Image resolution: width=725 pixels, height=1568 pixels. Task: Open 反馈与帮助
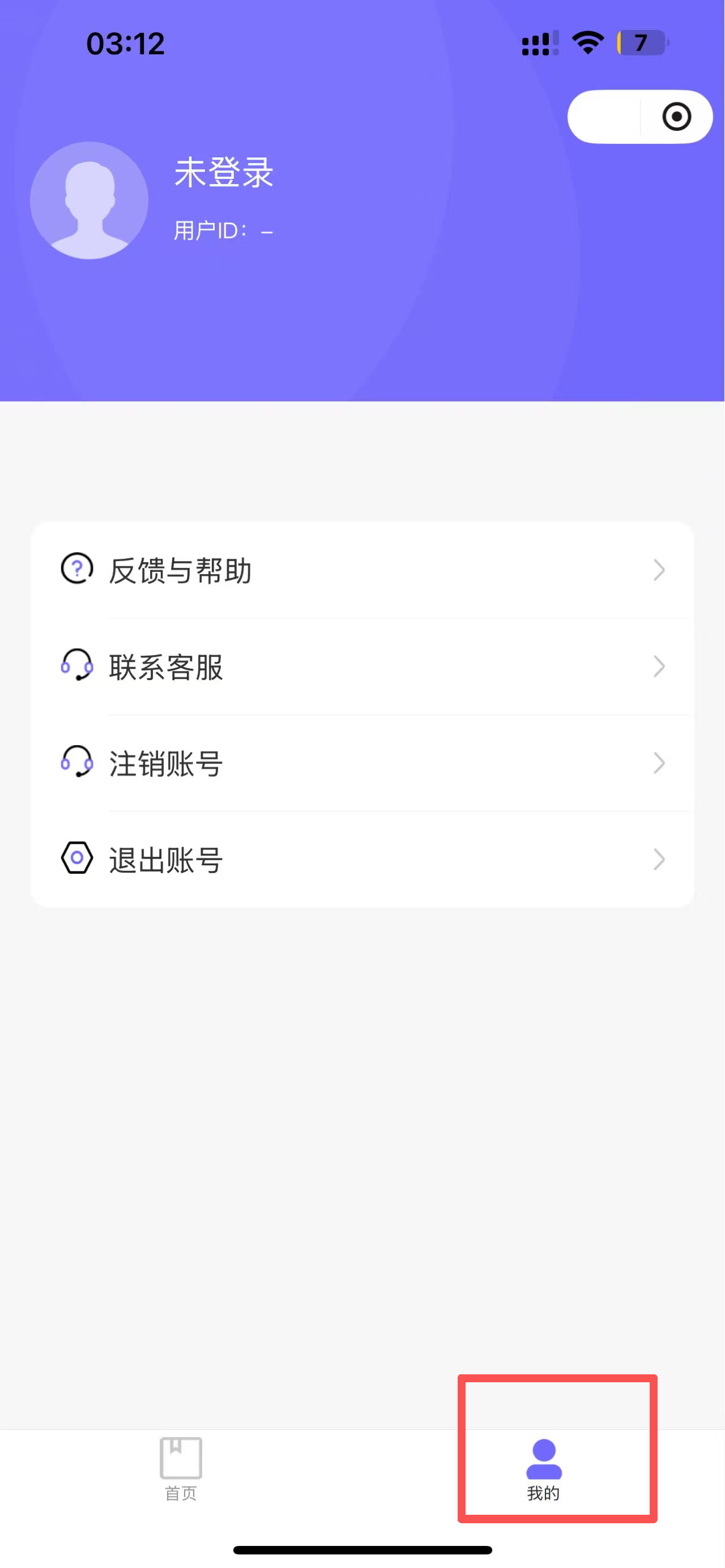[x=362, y=570]
